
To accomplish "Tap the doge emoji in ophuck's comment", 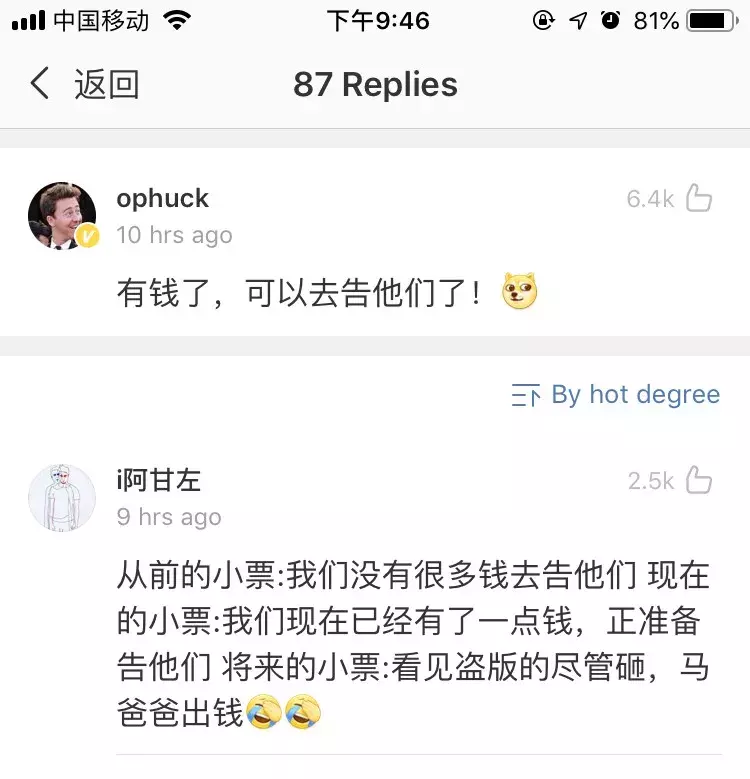I will 522,292.
